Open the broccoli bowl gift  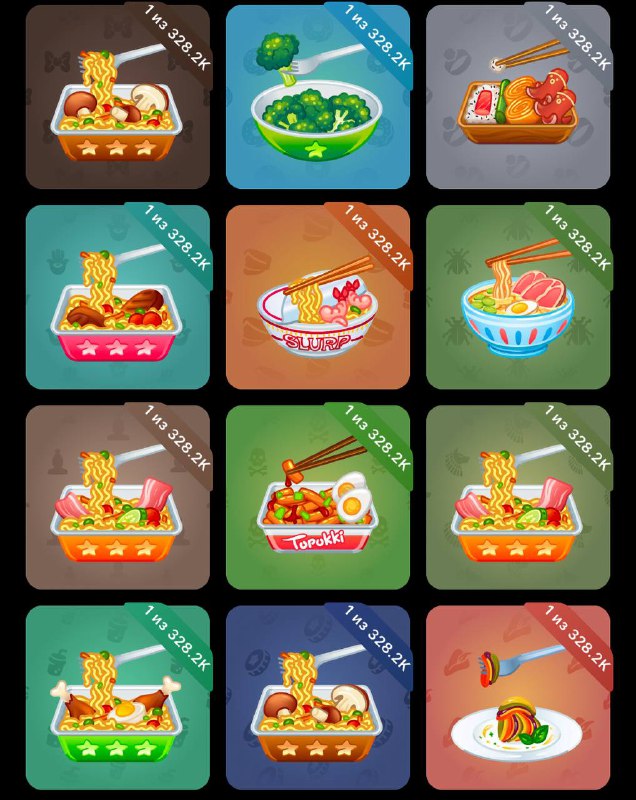pyautogui.click(x=317, y=97)
